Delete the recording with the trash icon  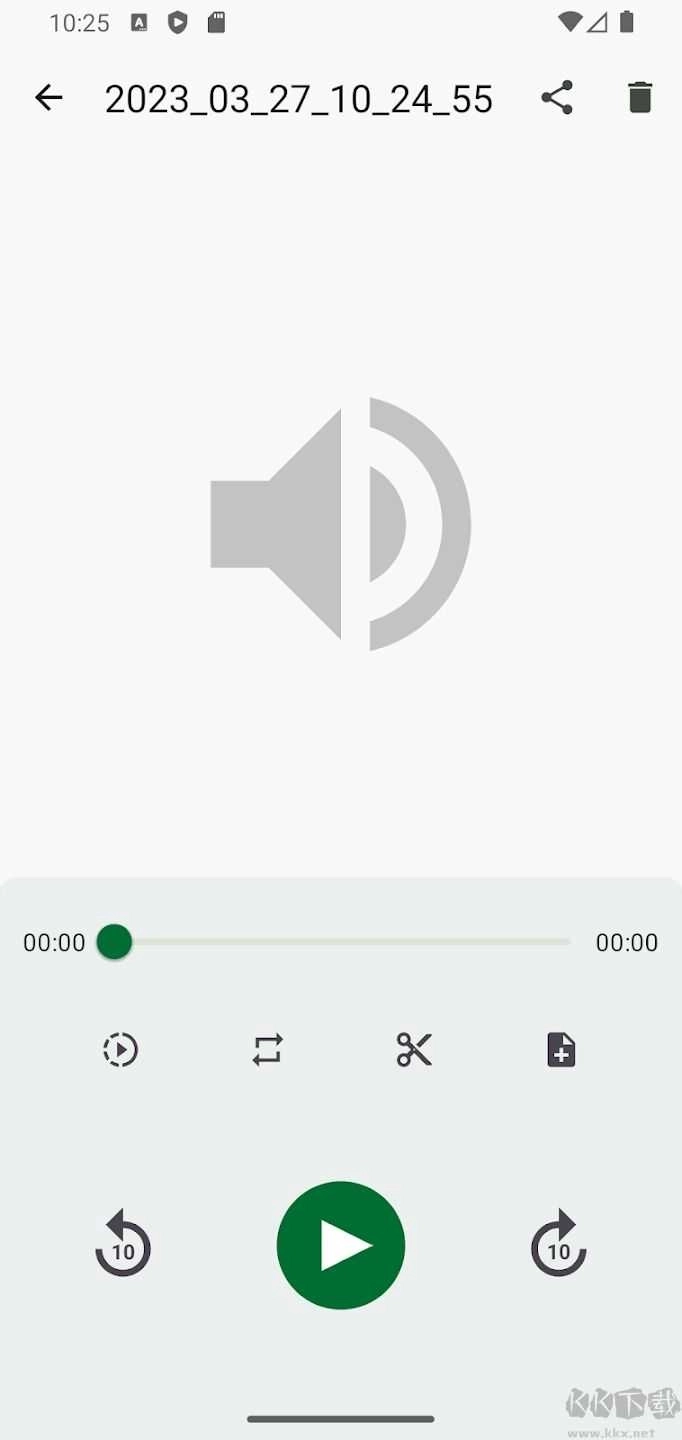639,98
